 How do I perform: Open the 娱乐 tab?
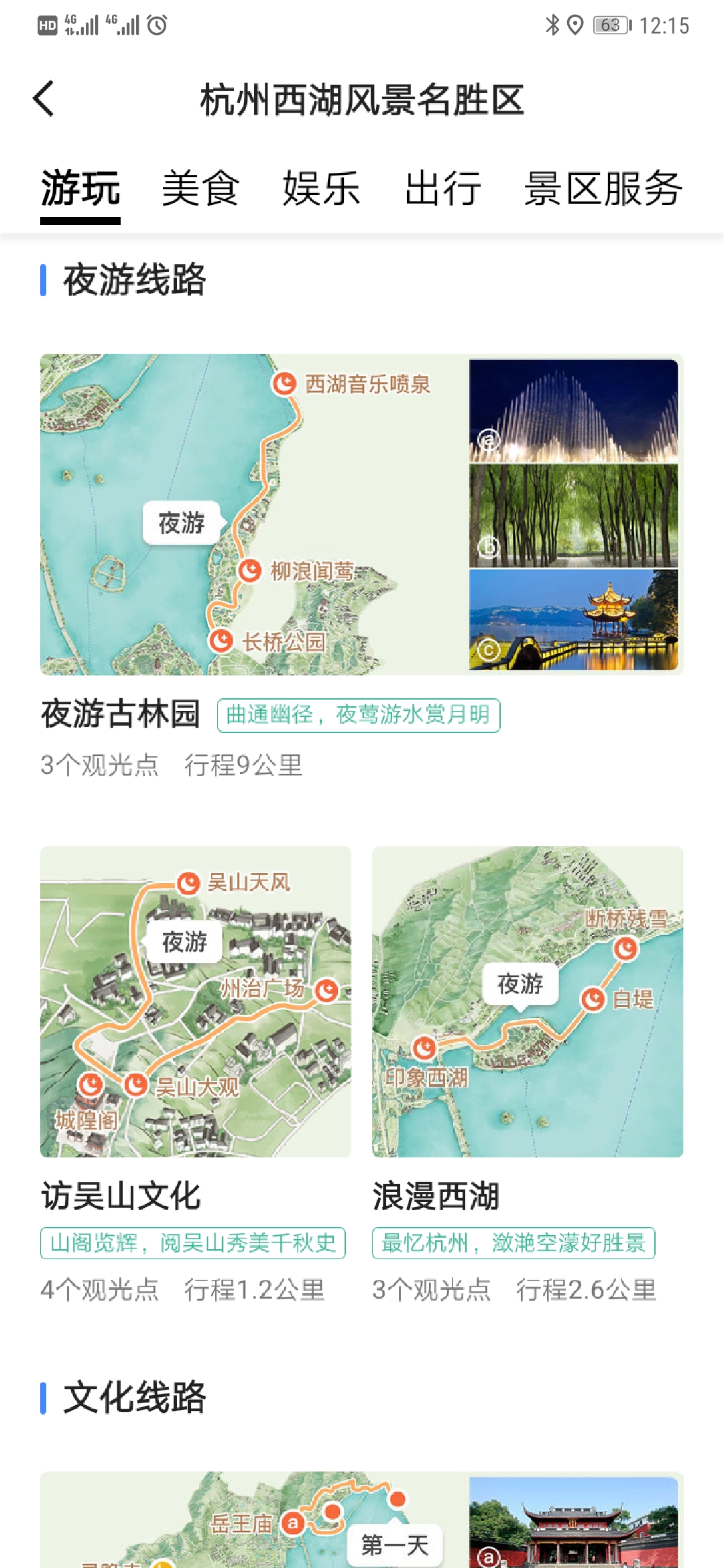321,188
